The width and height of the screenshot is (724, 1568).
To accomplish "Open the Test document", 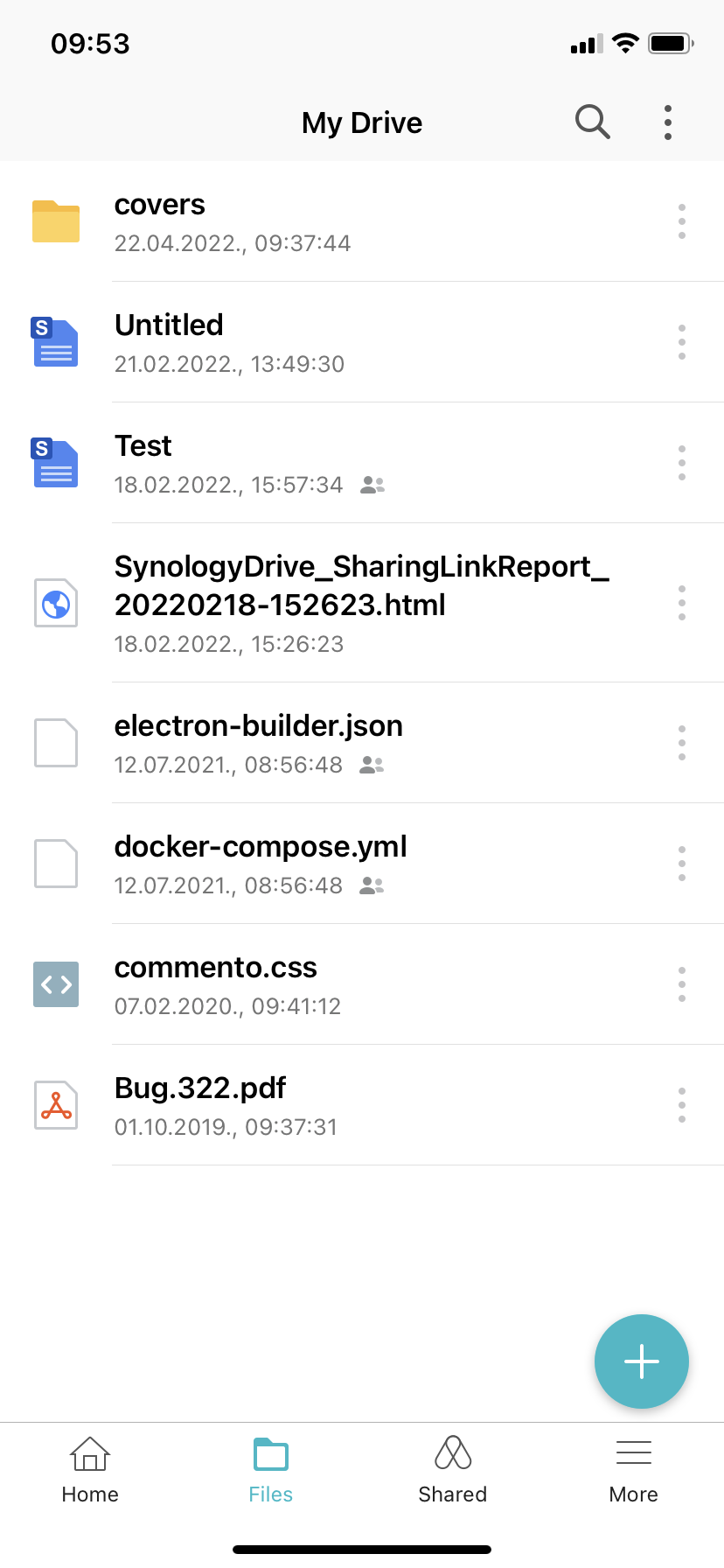I will [x=362, y=464].
